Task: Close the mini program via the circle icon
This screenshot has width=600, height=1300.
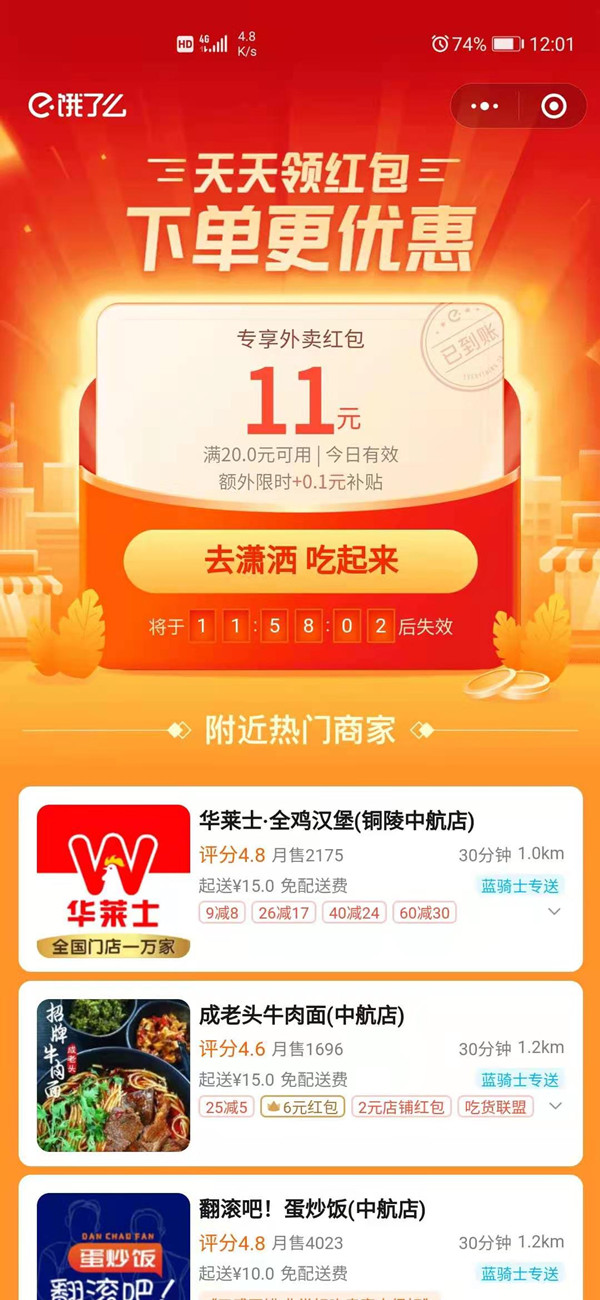Action: coord(553,106)
